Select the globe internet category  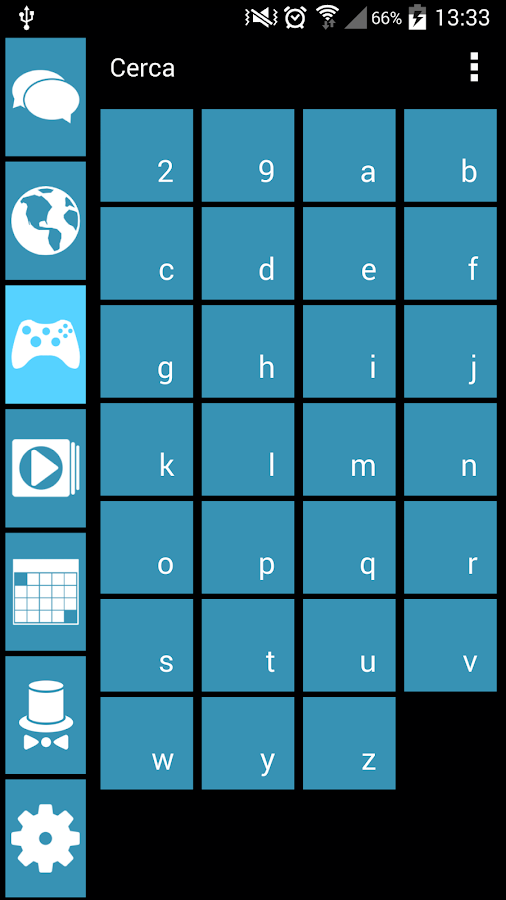(46, 220)
